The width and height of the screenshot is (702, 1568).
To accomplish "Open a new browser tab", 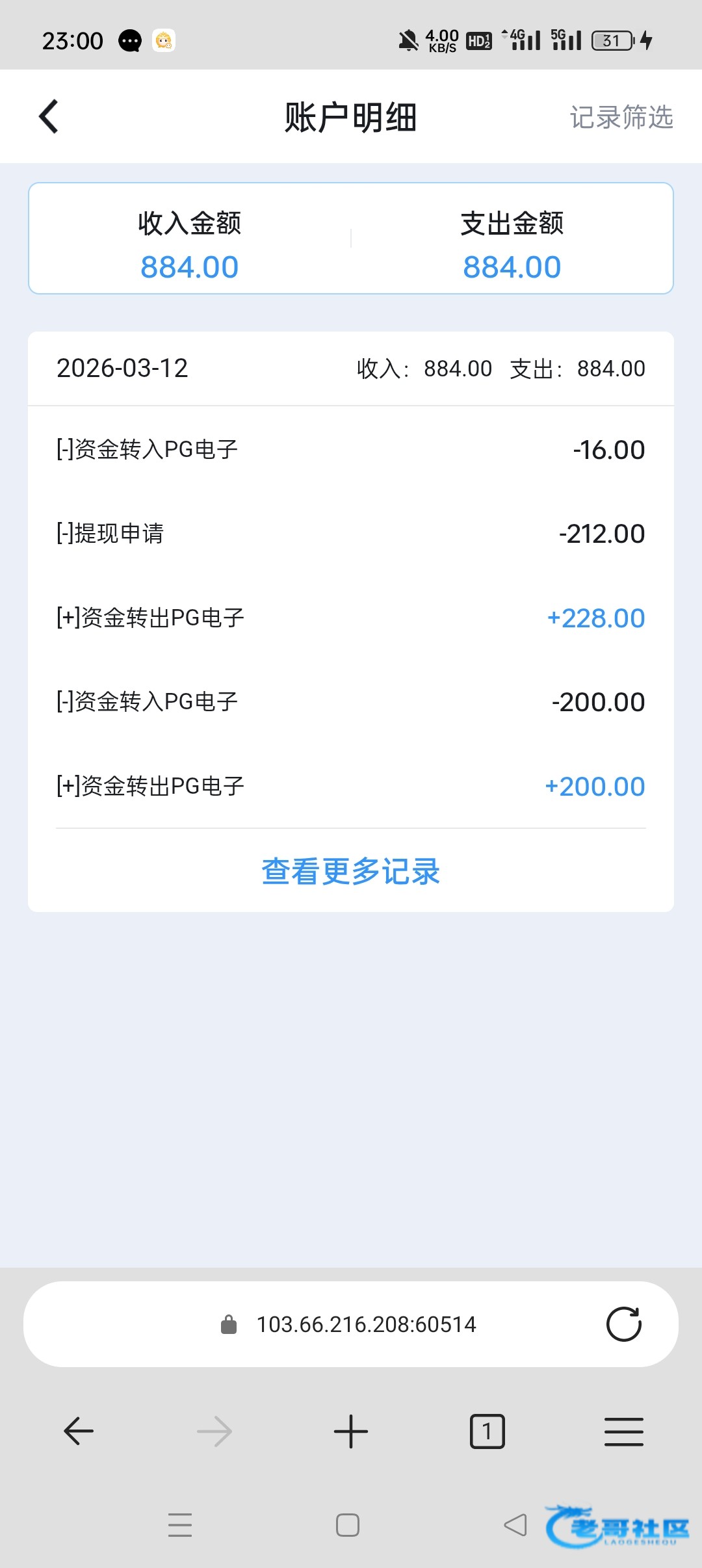I will (350, 1431).
